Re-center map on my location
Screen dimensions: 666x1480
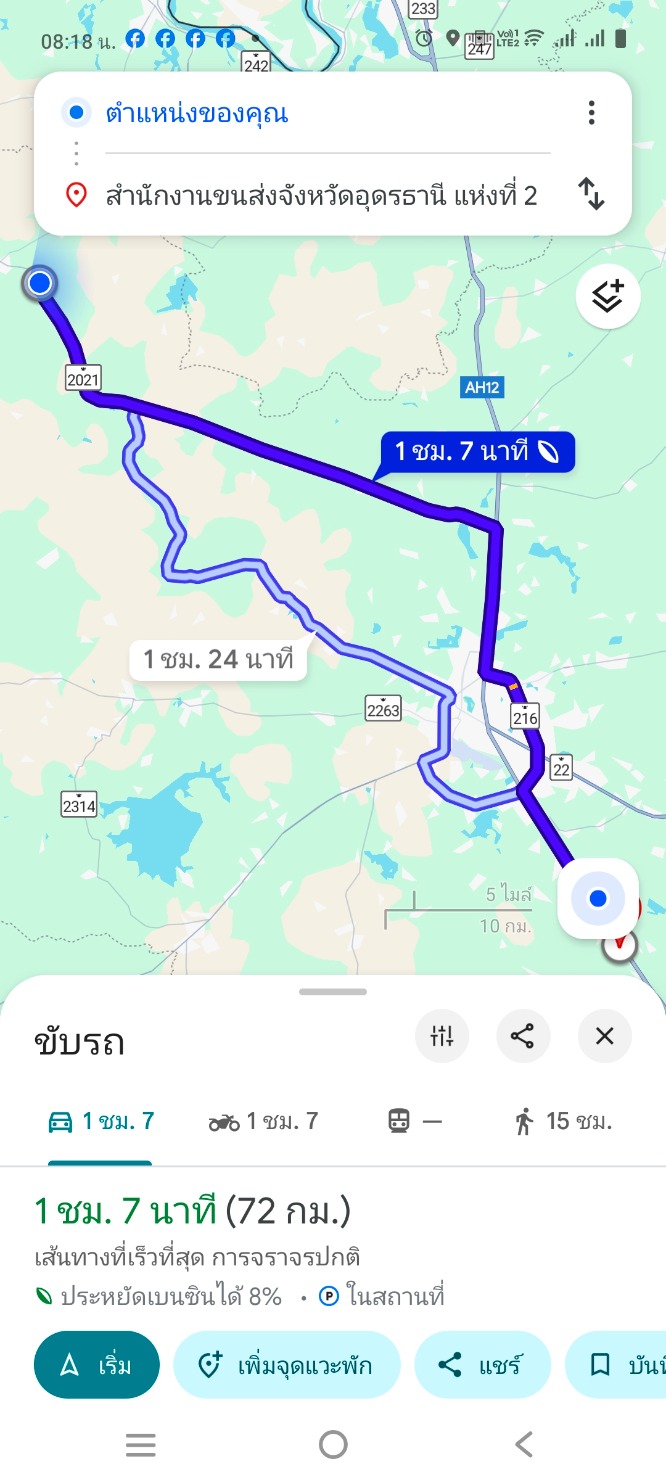[x=598, y=898]
